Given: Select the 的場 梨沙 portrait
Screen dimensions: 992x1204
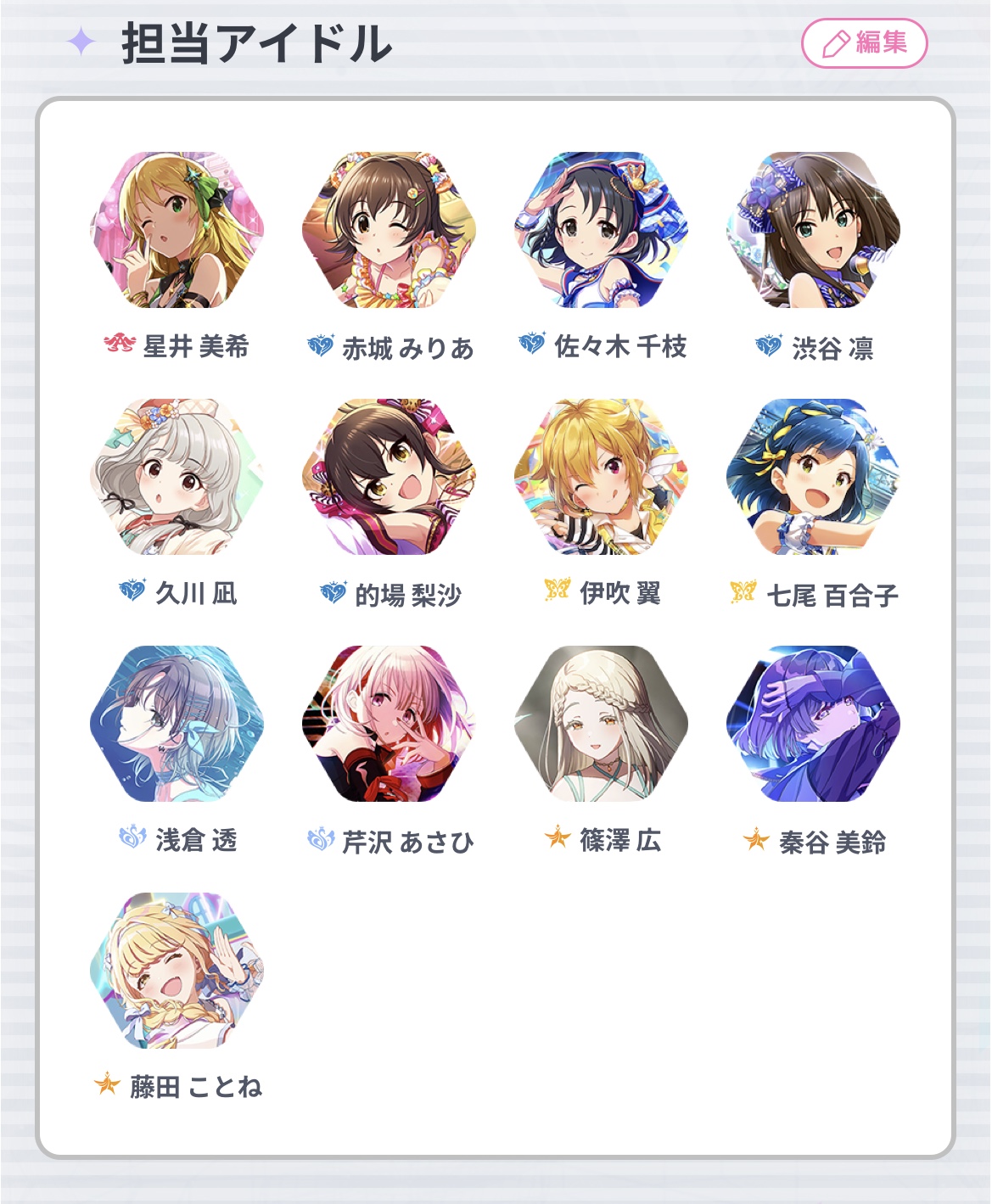Looking at the screenshot, I should 390,477.
